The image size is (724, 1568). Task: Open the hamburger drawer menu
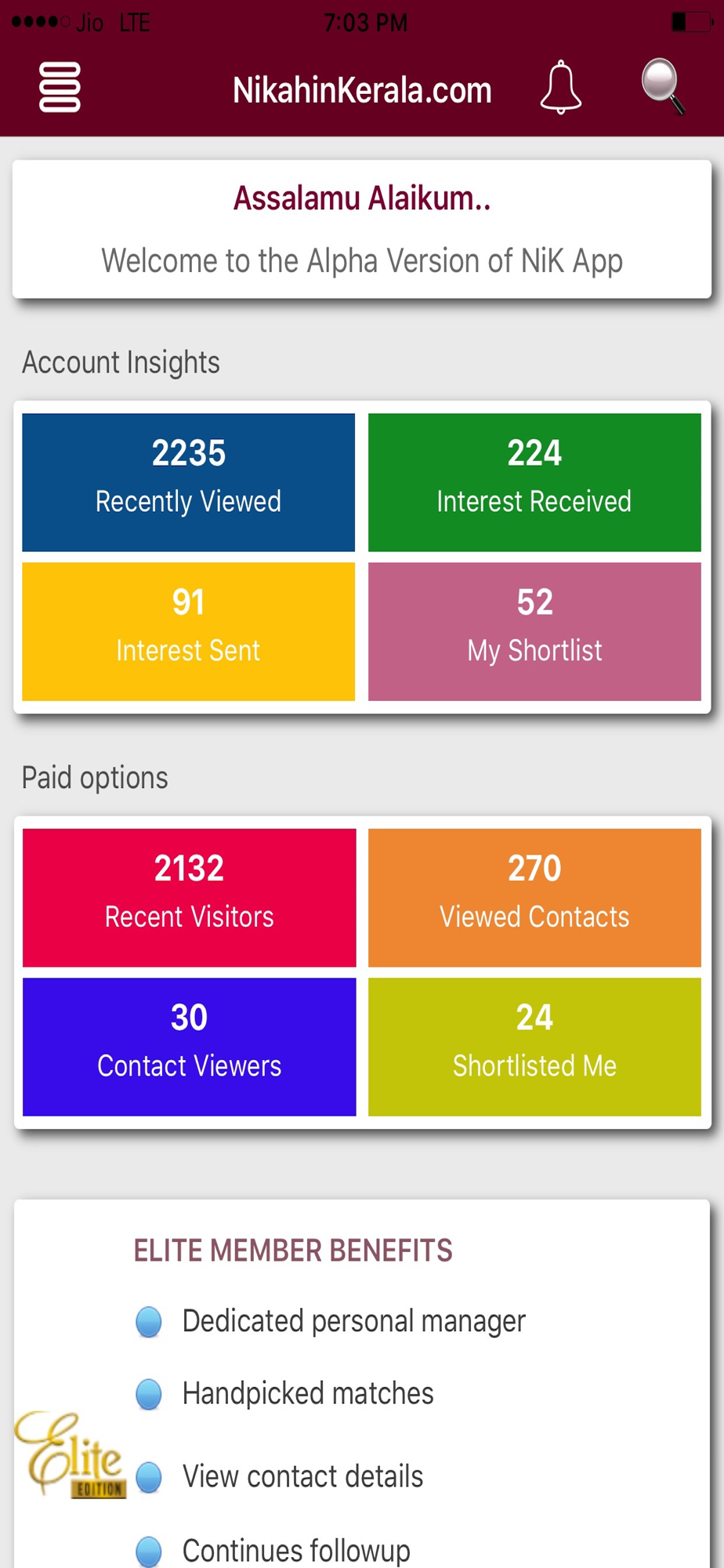pos(60,87)
